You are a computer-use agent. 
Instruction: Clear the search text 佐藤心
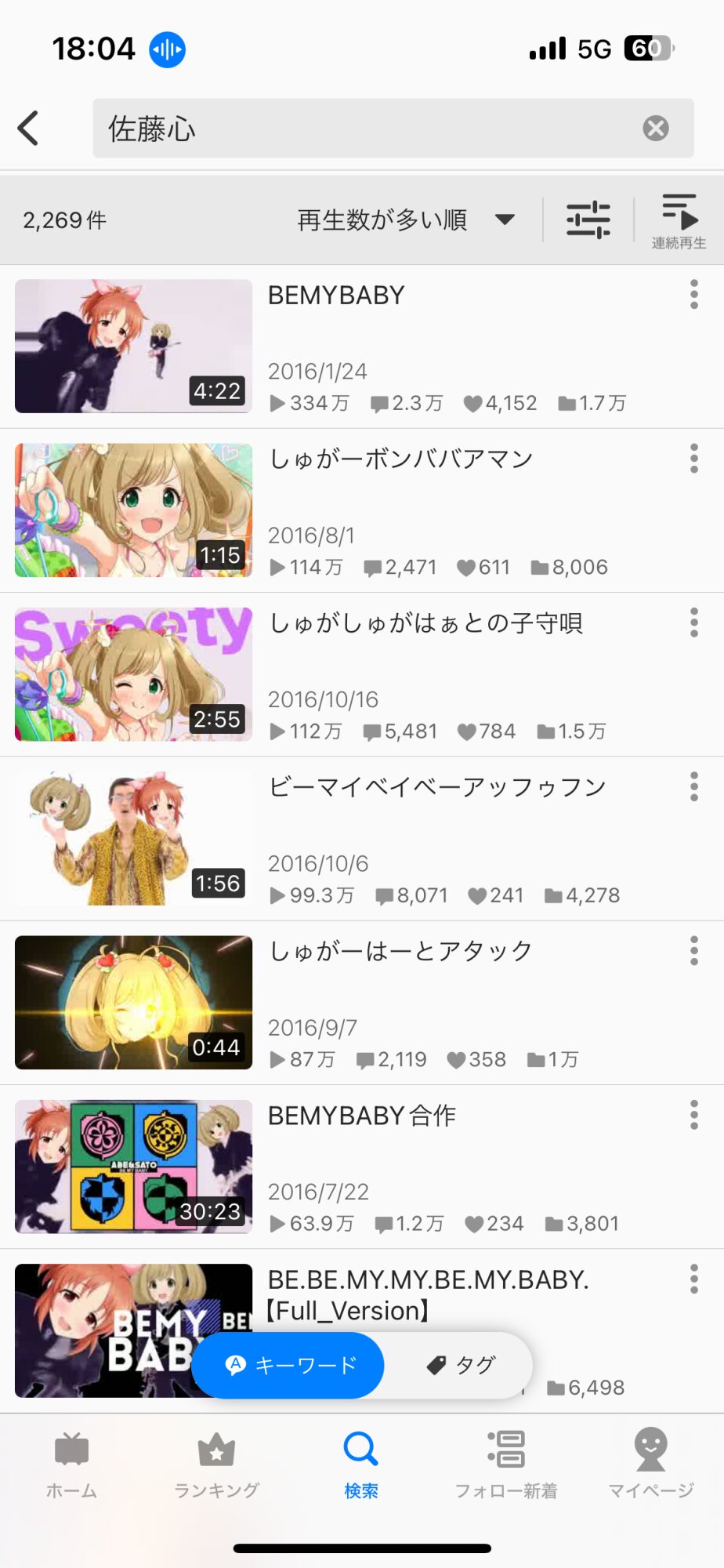tap(655, 128)
